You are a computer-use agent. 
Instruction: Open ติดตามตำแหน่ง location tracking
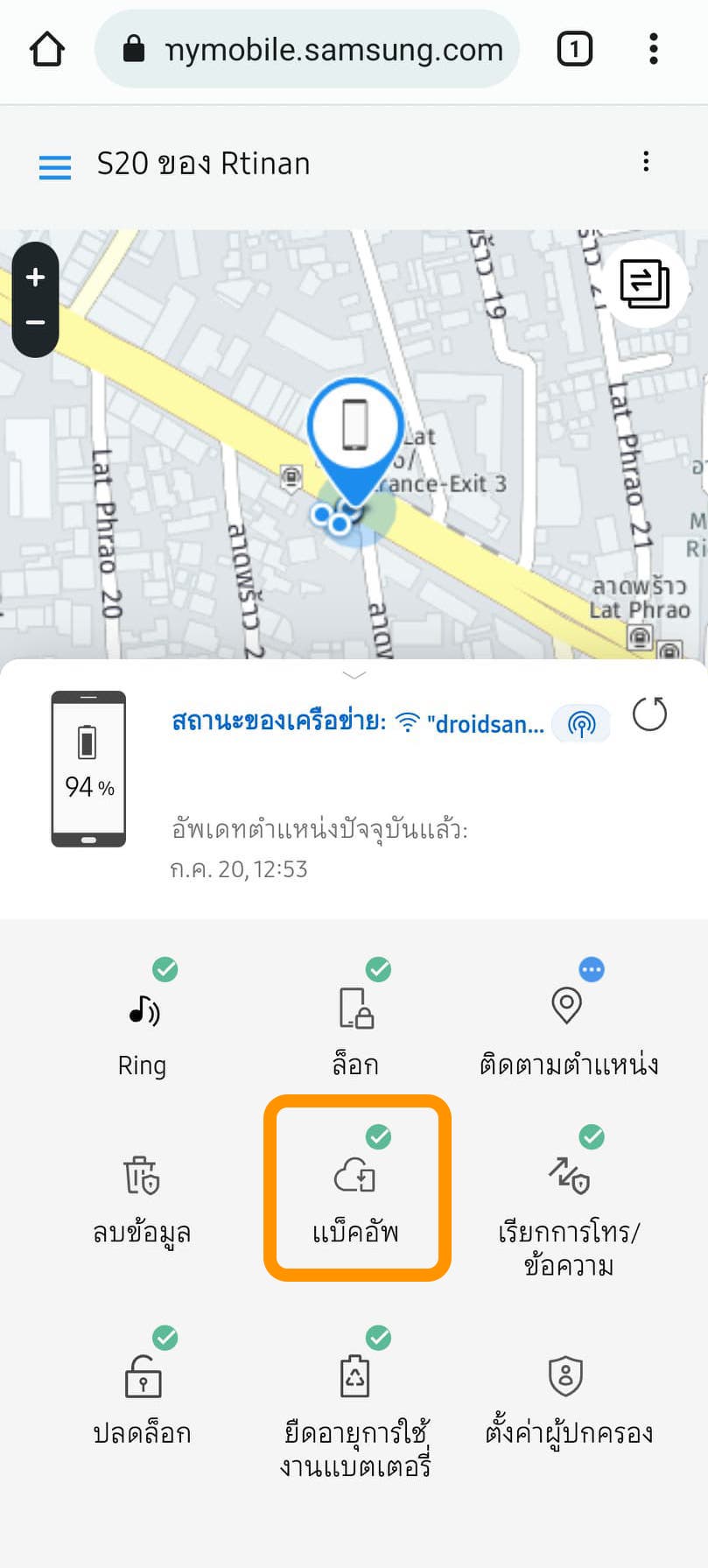coord(568,1025)
